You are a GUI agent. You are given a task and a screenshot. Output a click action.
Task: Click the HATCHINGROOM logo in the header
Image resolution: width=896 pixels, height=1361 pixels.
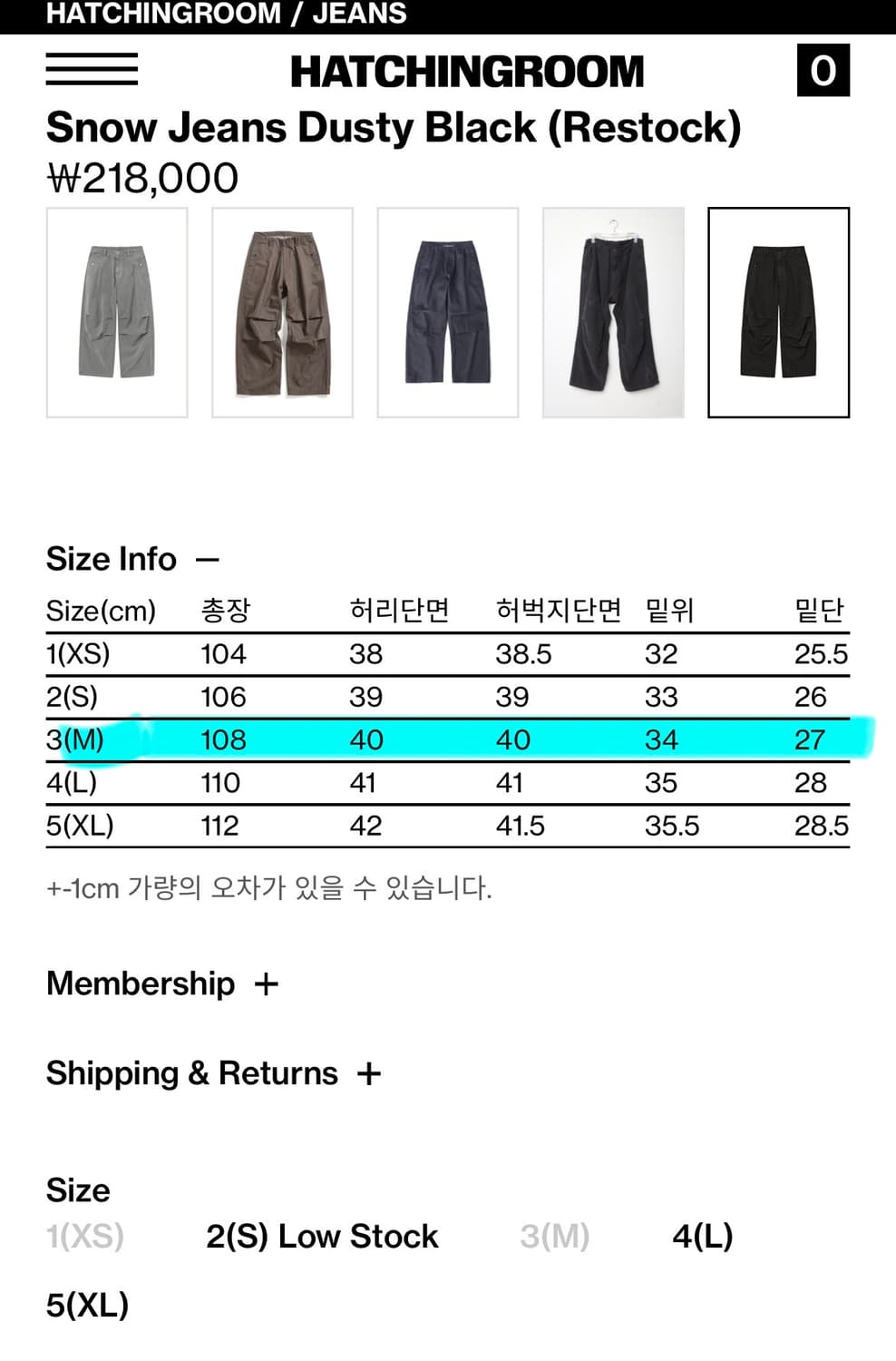[x=466, y=69]
